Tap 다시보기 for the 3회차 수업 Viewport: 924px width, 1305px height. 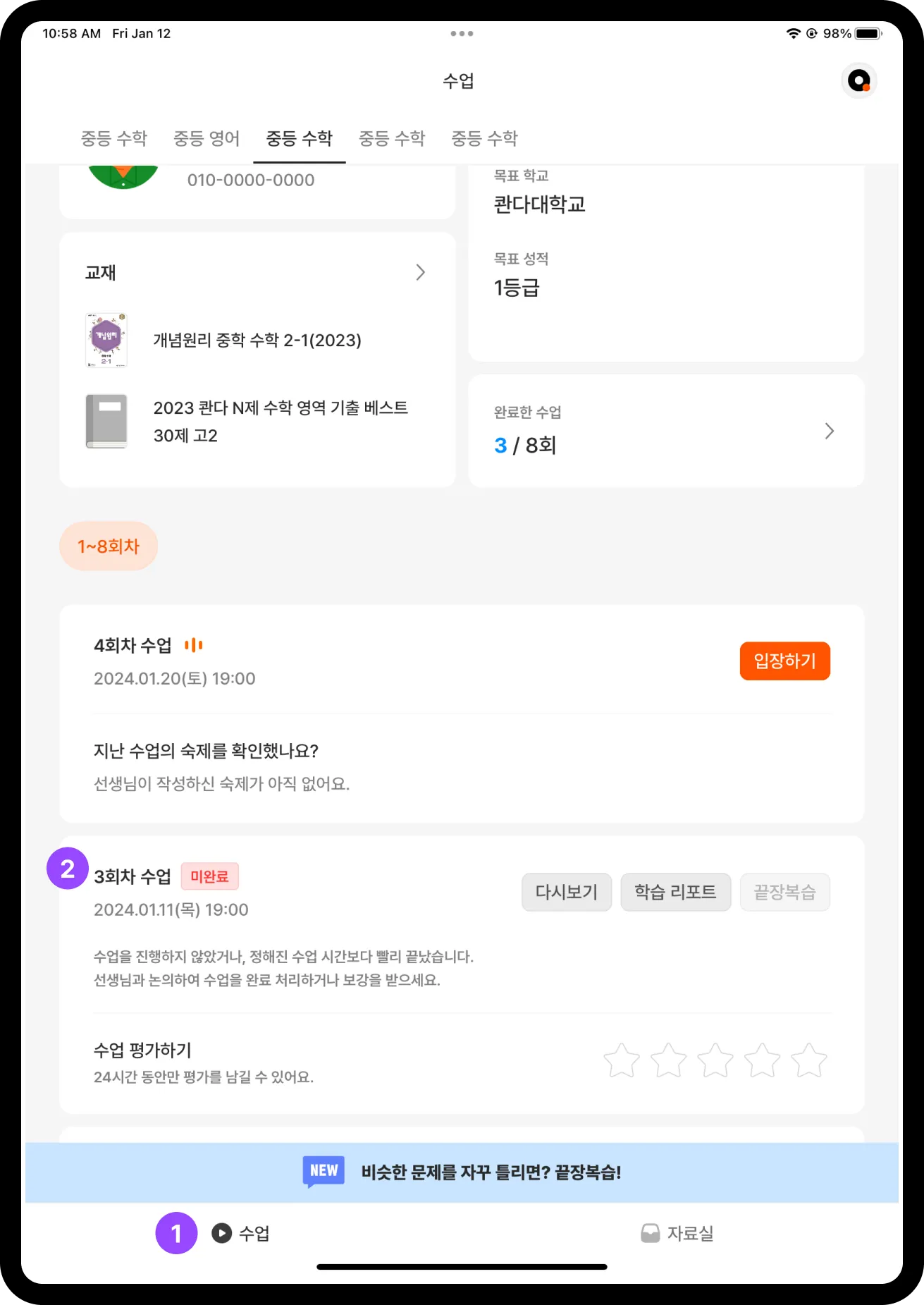point(566,893)
